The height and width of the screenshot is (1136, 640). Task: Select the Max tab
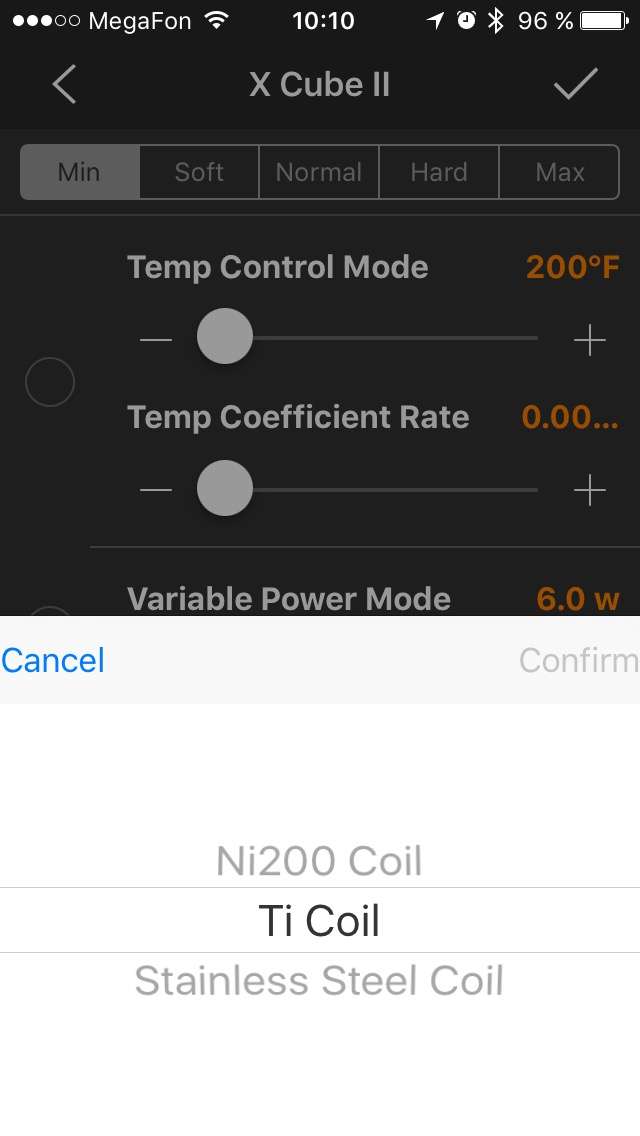click(x=559, y=172)
